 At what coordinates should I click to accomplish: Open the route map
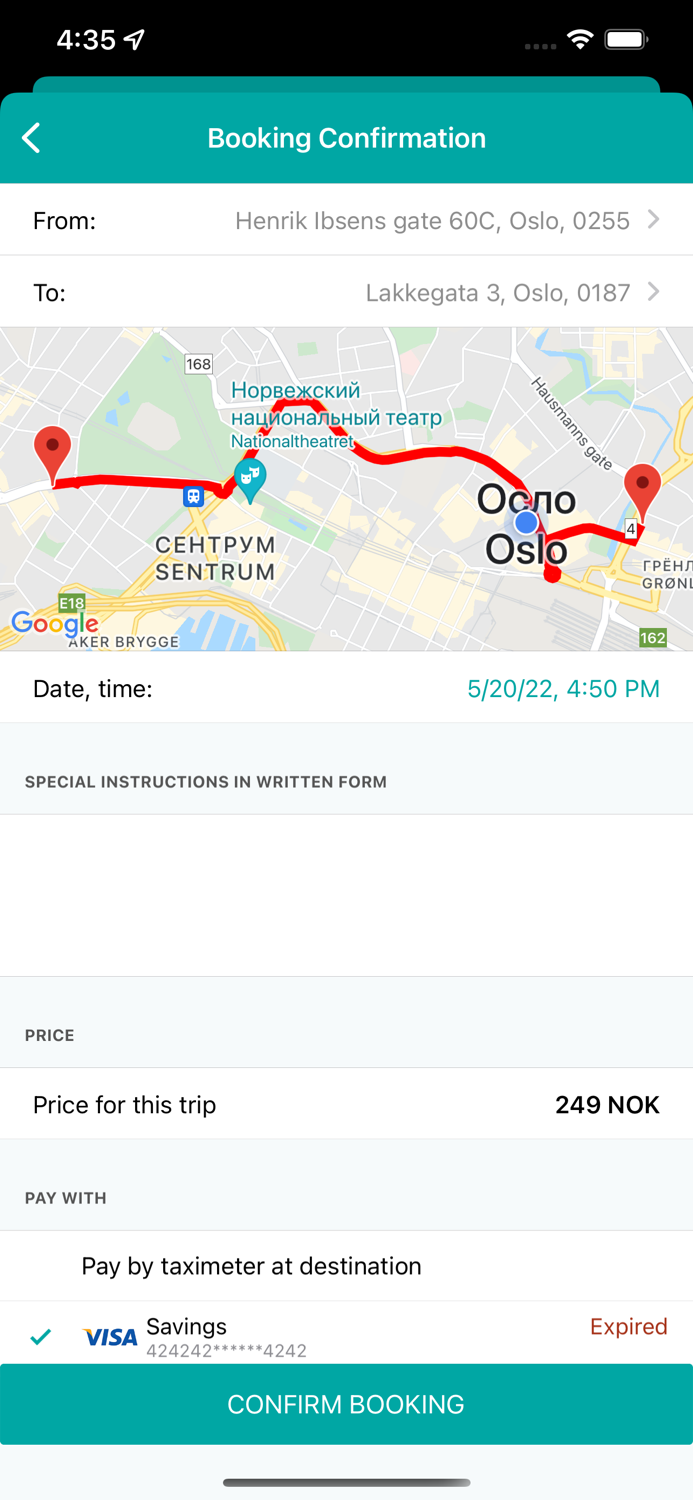coord(346,489)
